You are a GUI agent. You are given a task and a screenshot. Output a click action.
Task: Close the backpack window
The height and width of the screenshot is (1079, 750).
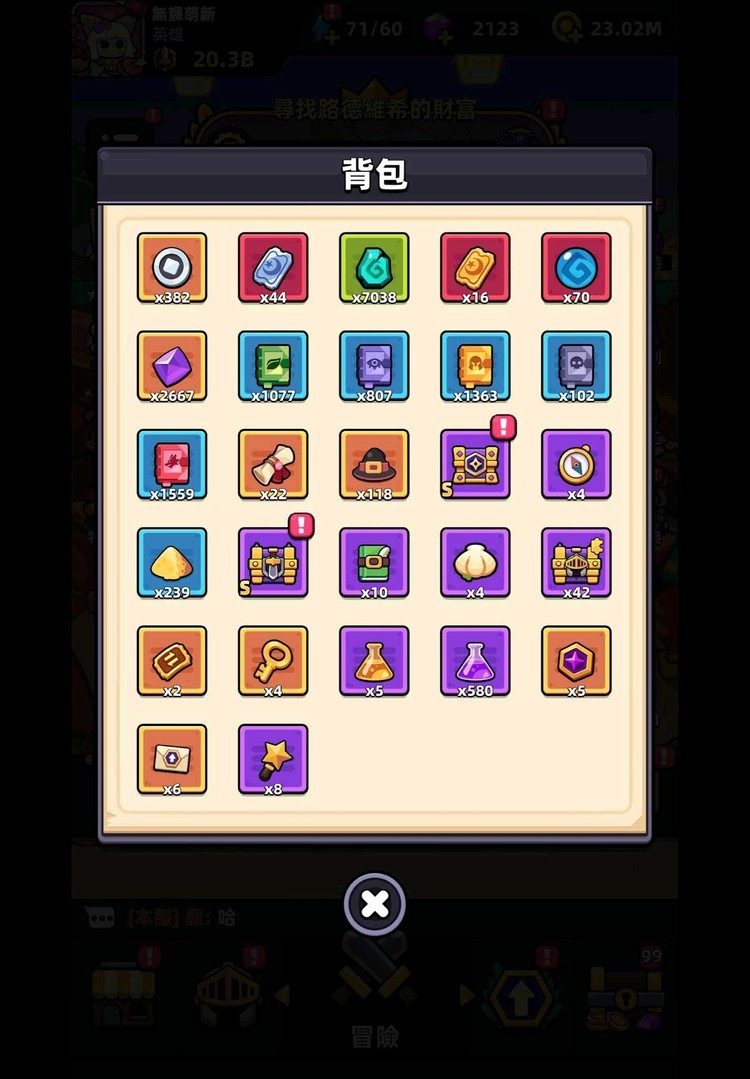375,904
